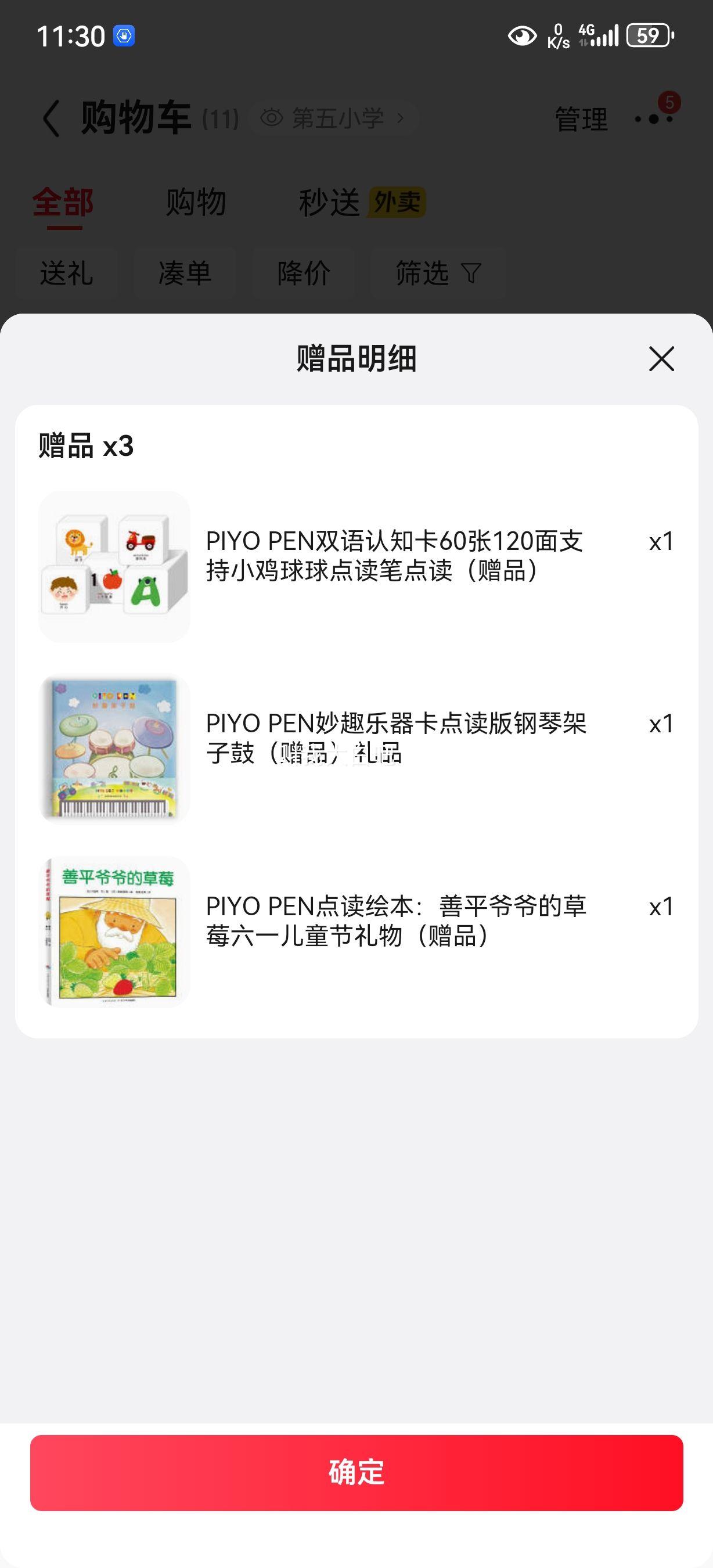The width and height of the screenshot is (713, 1568).
Task: Confirm with the 确定 button
Action: [x=356, y=1472]
